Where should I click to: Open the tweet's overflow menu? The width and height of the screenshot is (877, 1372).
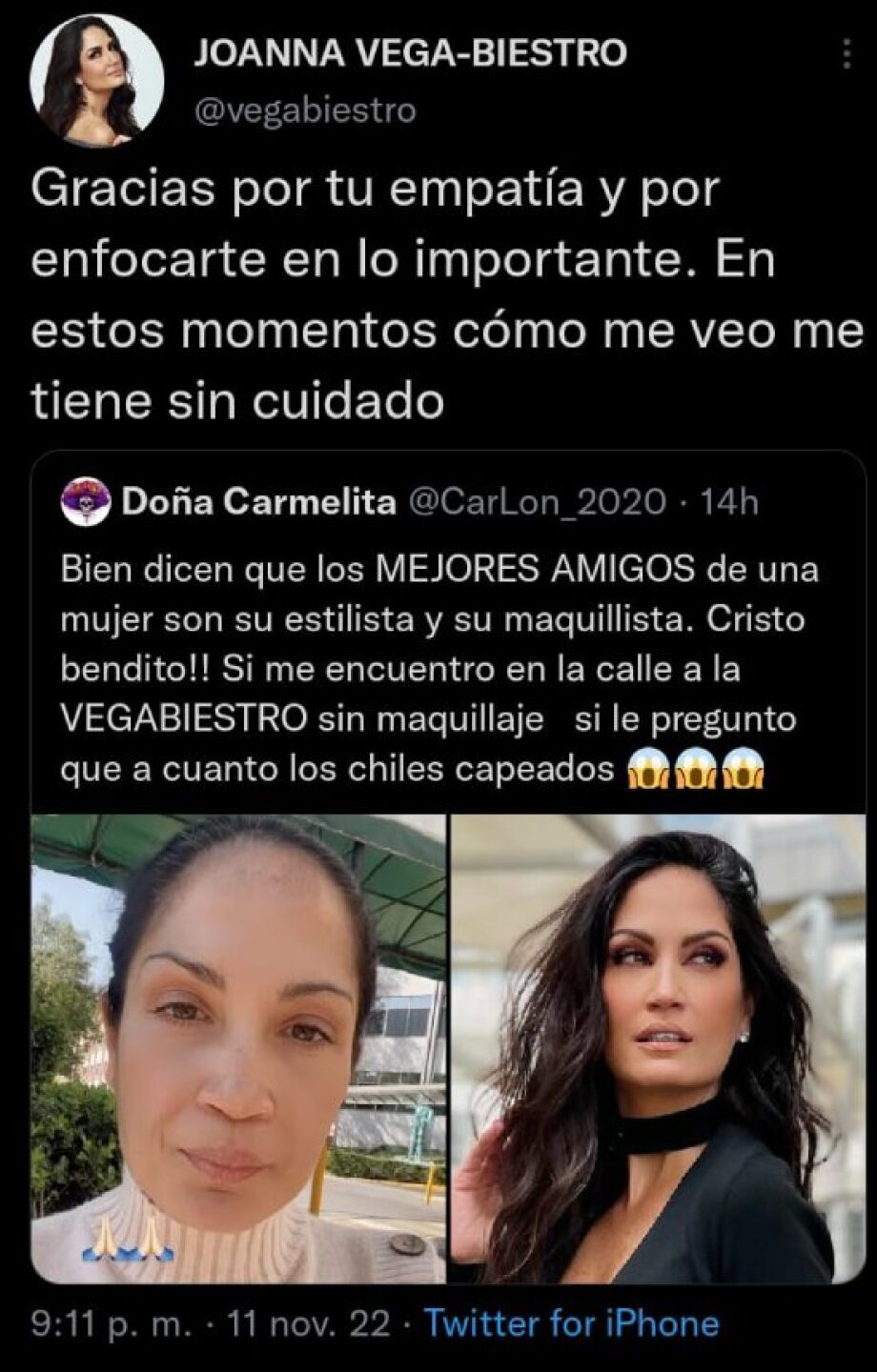click(x=846, y=57)
